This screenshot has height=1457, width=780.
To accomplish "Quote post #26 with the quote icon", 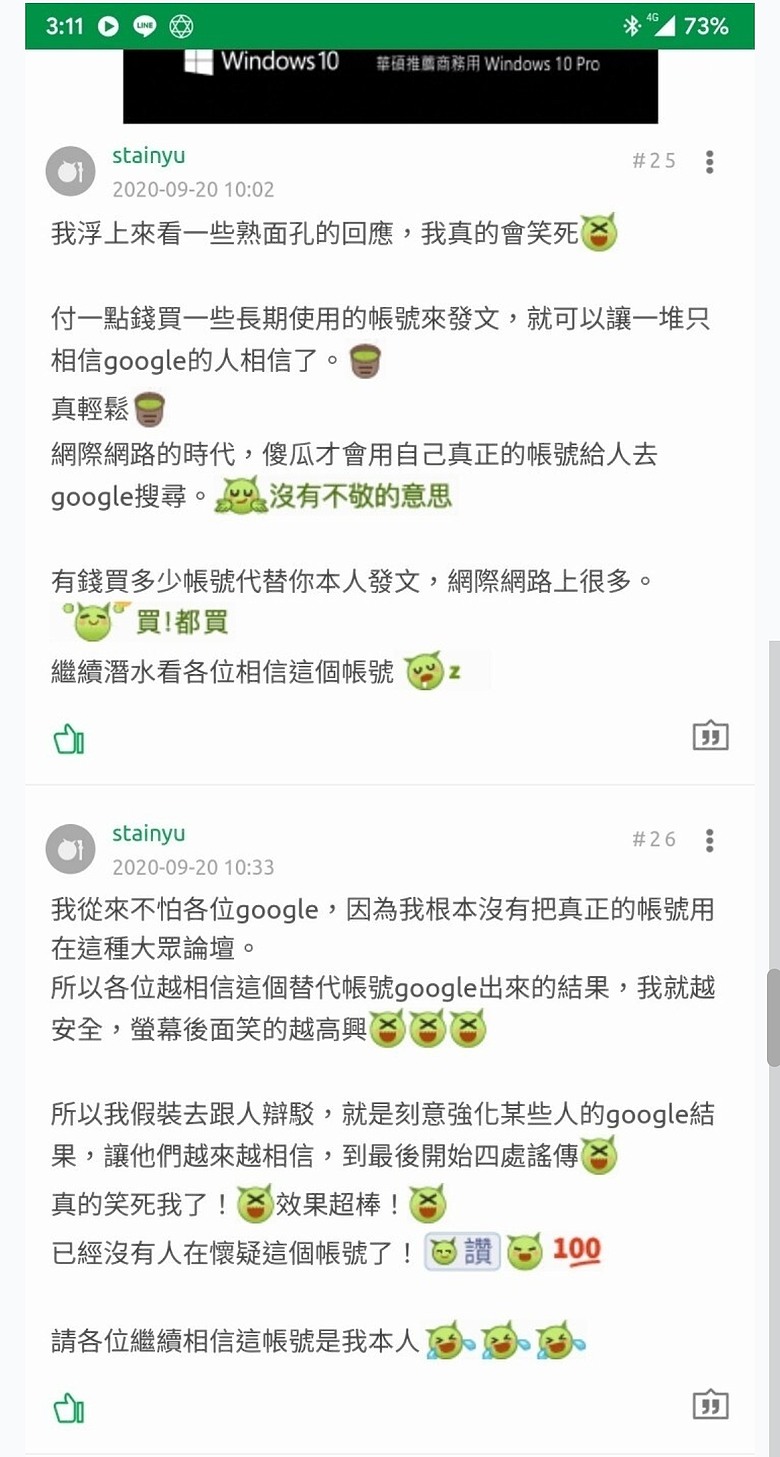I will pyautogui.click(x=710, y=1404).
